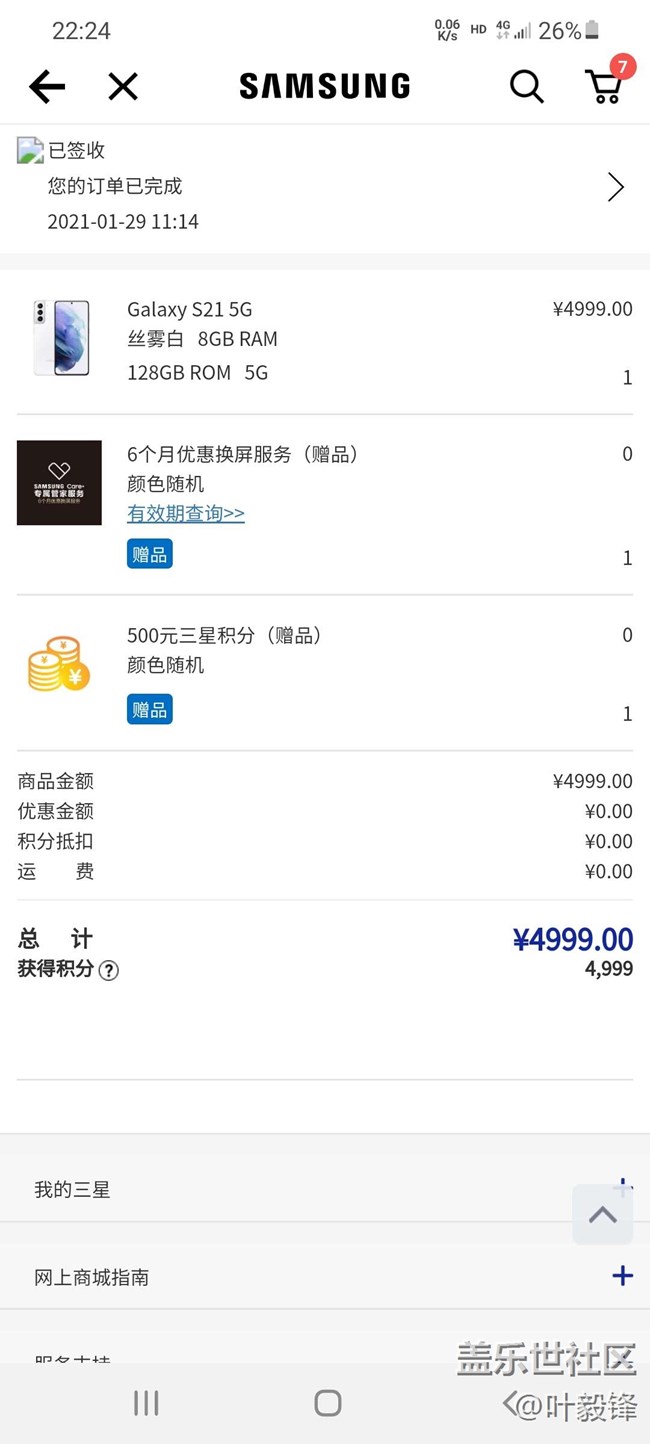The image size is (650, 1444).
Task: Open the shopping cart
Action: coord(605,85)
